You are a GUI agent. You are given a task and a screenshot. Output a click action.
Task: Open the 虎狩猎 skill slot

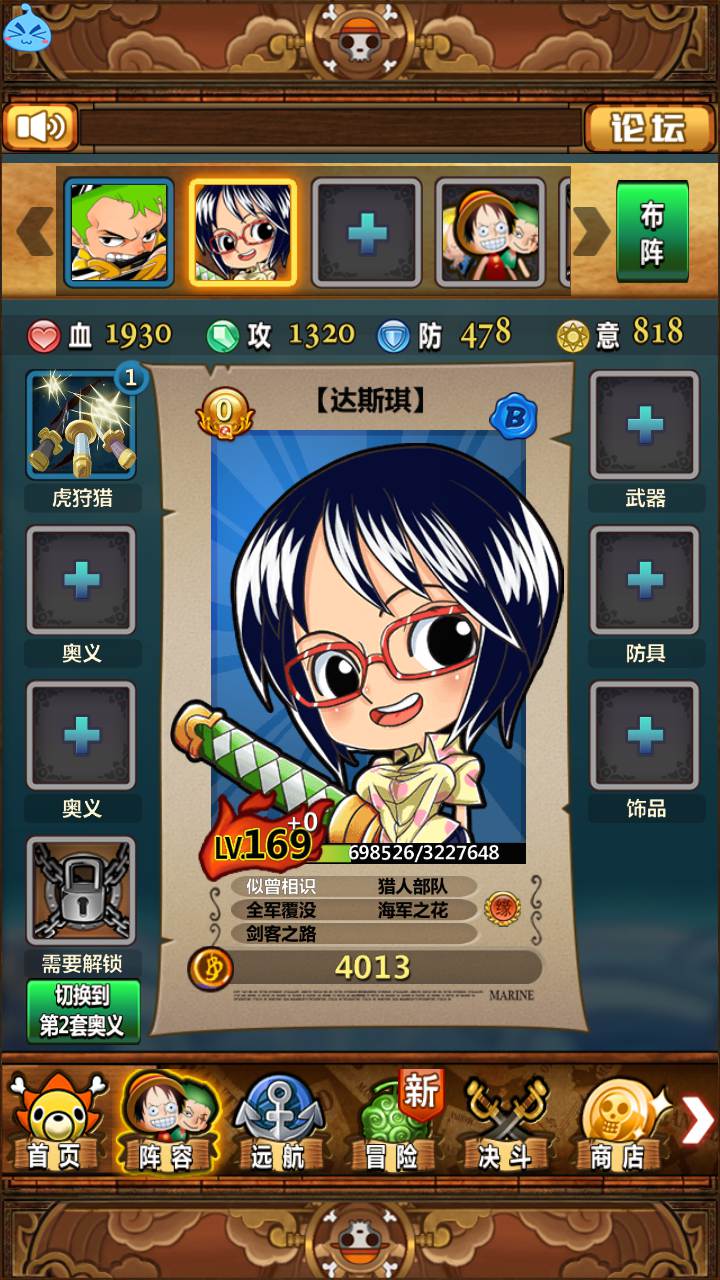81,425
